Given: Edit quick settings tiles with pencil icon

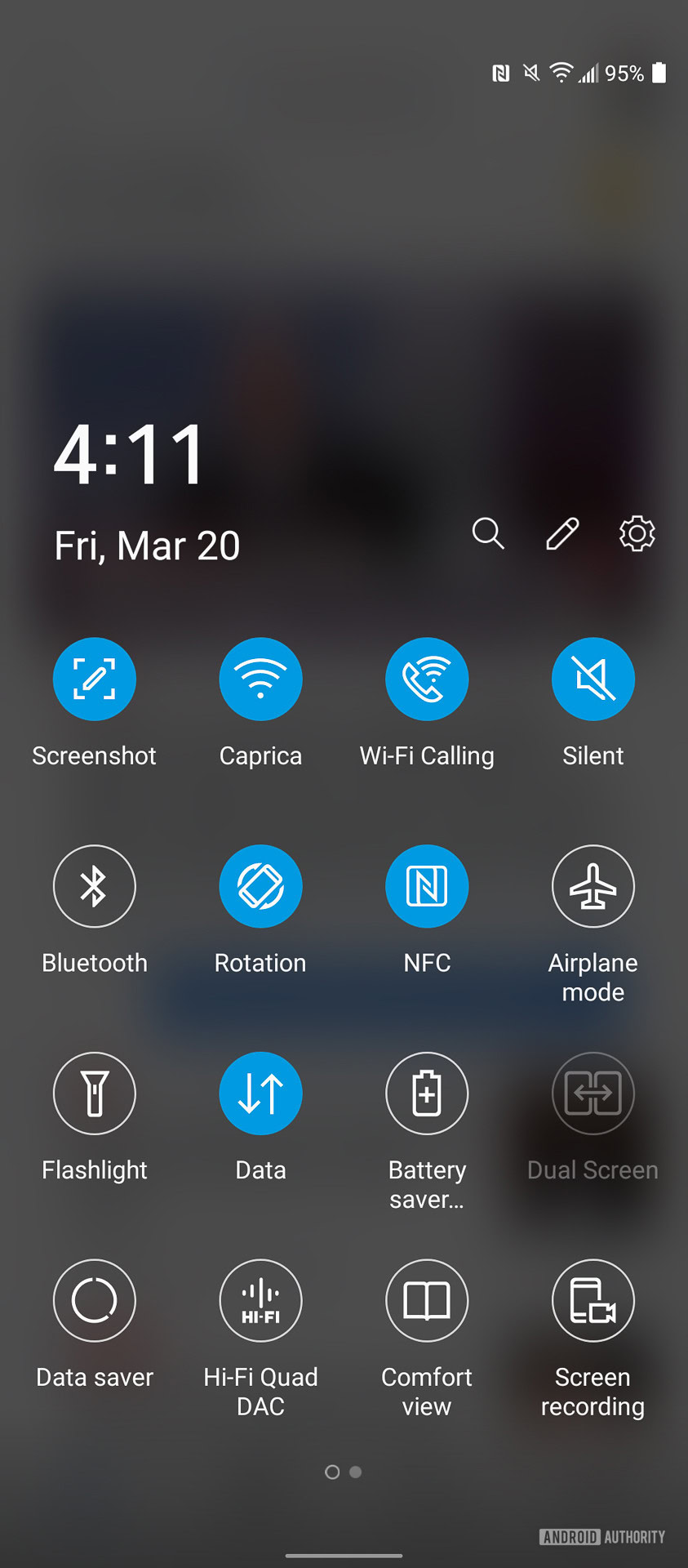Looking at the screenshot, I should pyautogui.click(x=562, y=533).
